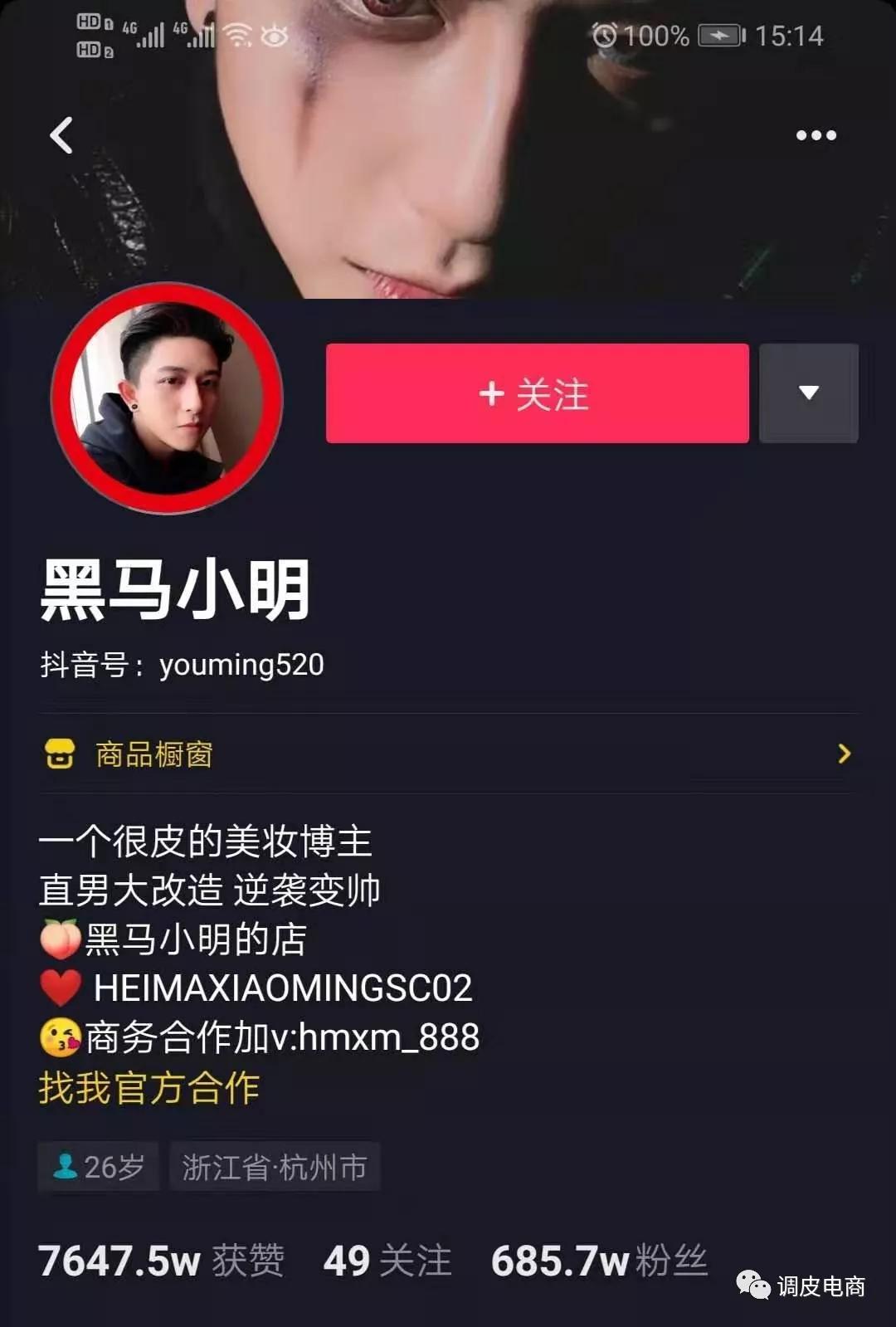
Task: Click the back arrow at top left
Action: tap(60, 134)
